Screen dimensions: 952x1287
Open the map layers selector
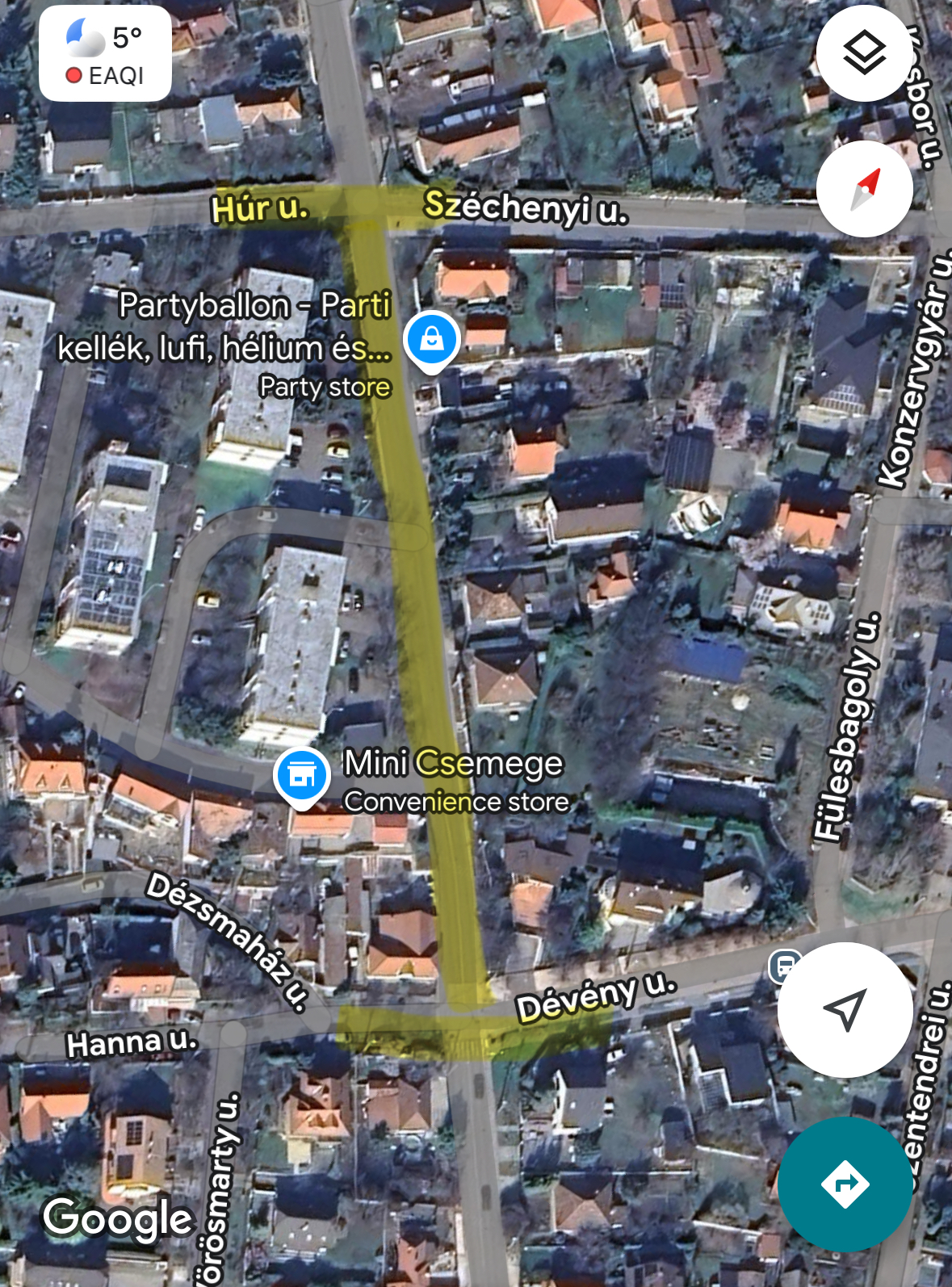tap(864, 53)
